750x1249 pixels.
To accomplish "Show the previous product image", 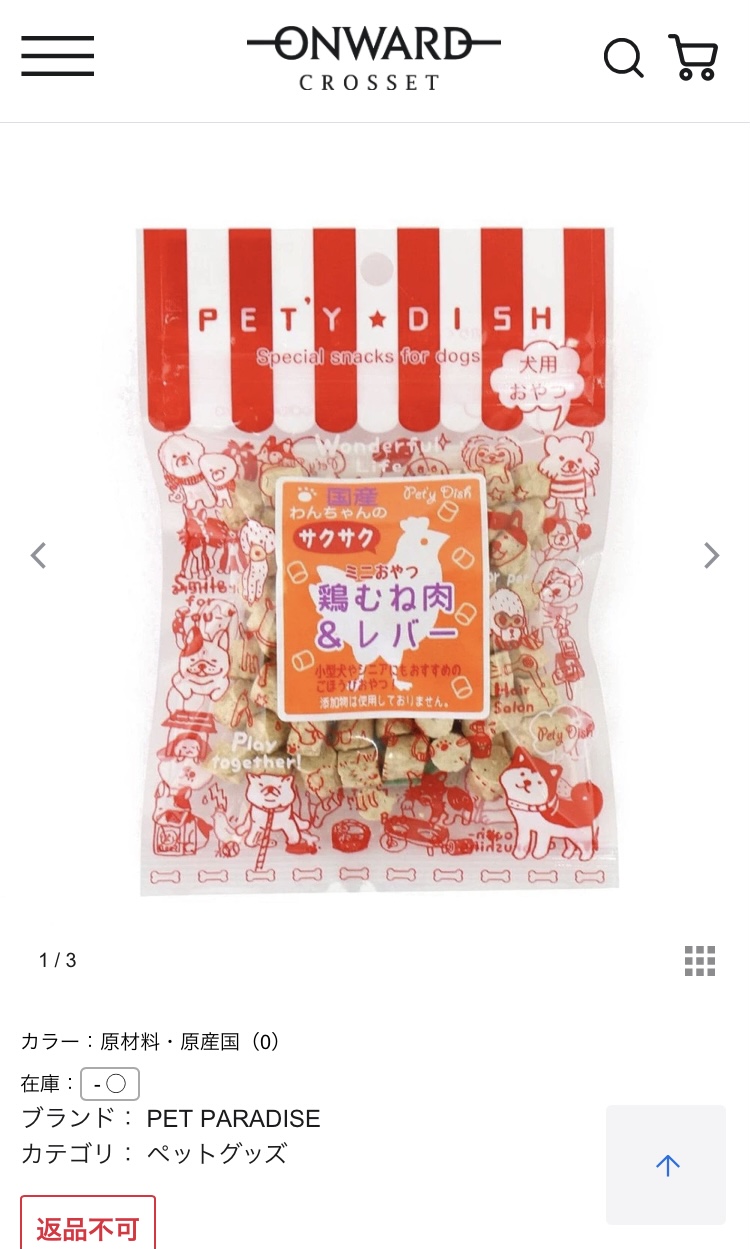I will tap(38, 555).
